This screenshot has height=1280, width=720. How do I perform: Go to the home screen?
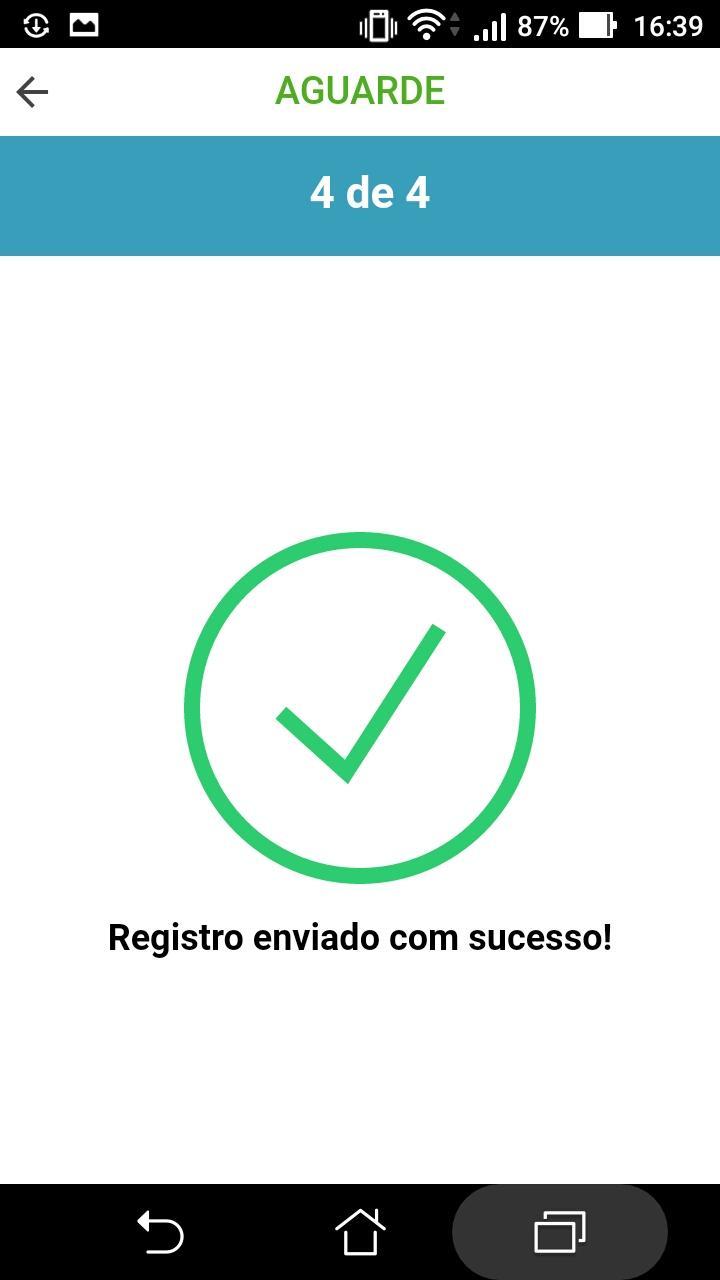tap(360, 1231)
